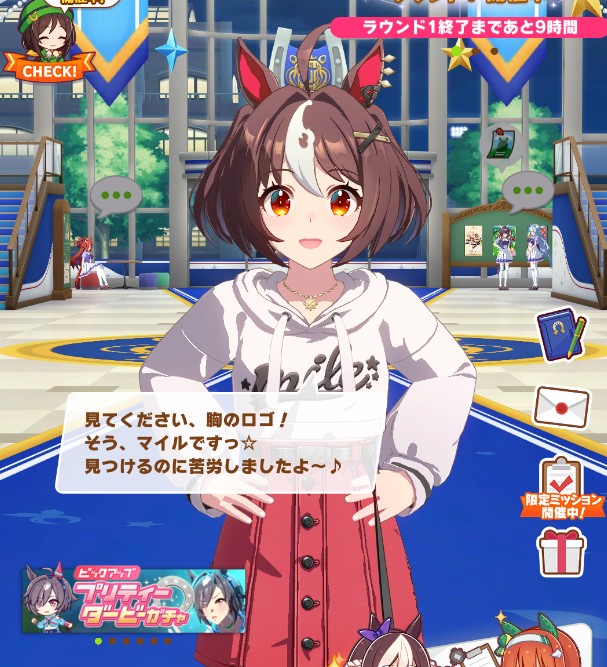Tap the speech bubble near the left staircase

(116, 195)
